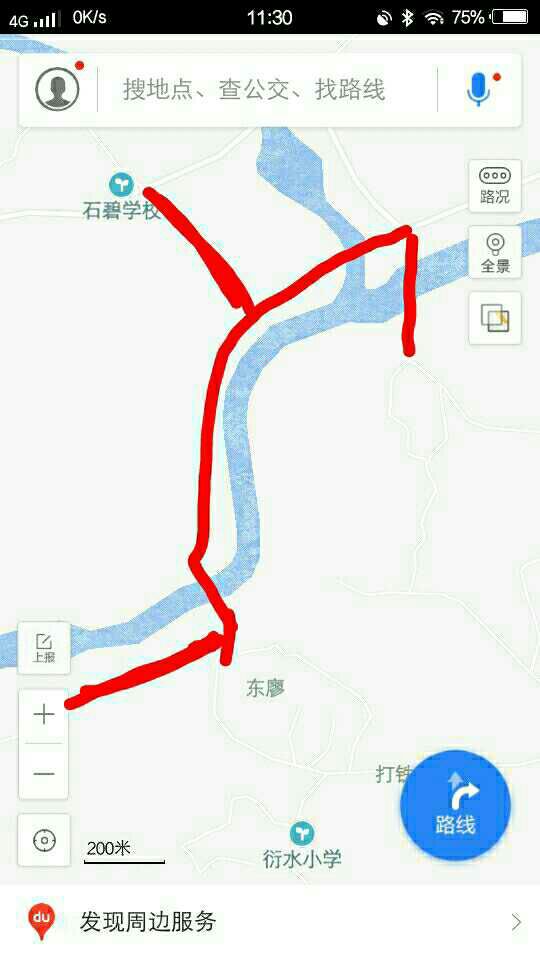Select the 衍水小学 map marker

301,833
